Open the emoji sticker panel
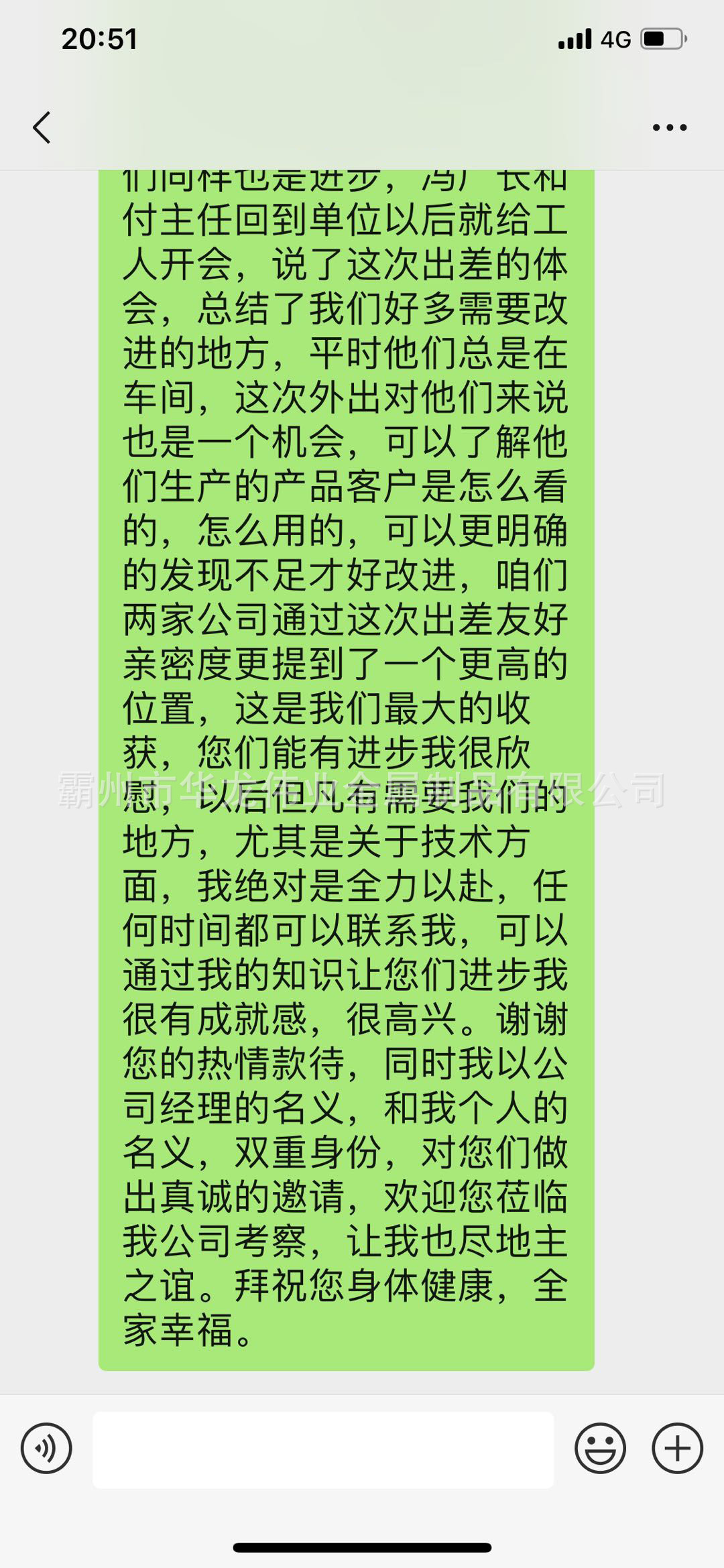Viewport: 724px width, 1568px height. point(600,1449)
